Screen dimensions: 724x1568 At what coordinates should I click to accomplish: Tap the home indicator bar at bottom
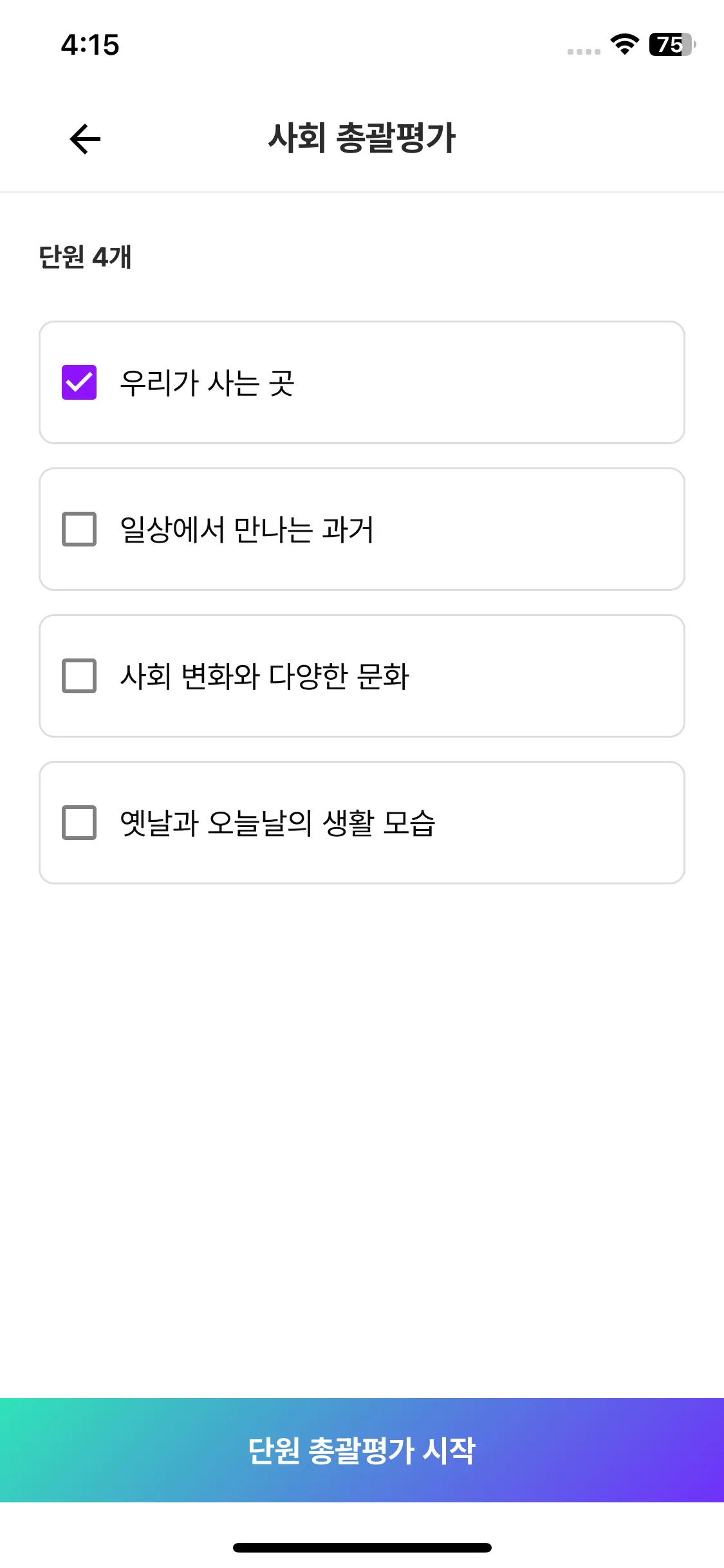[x=362, y=1547]
